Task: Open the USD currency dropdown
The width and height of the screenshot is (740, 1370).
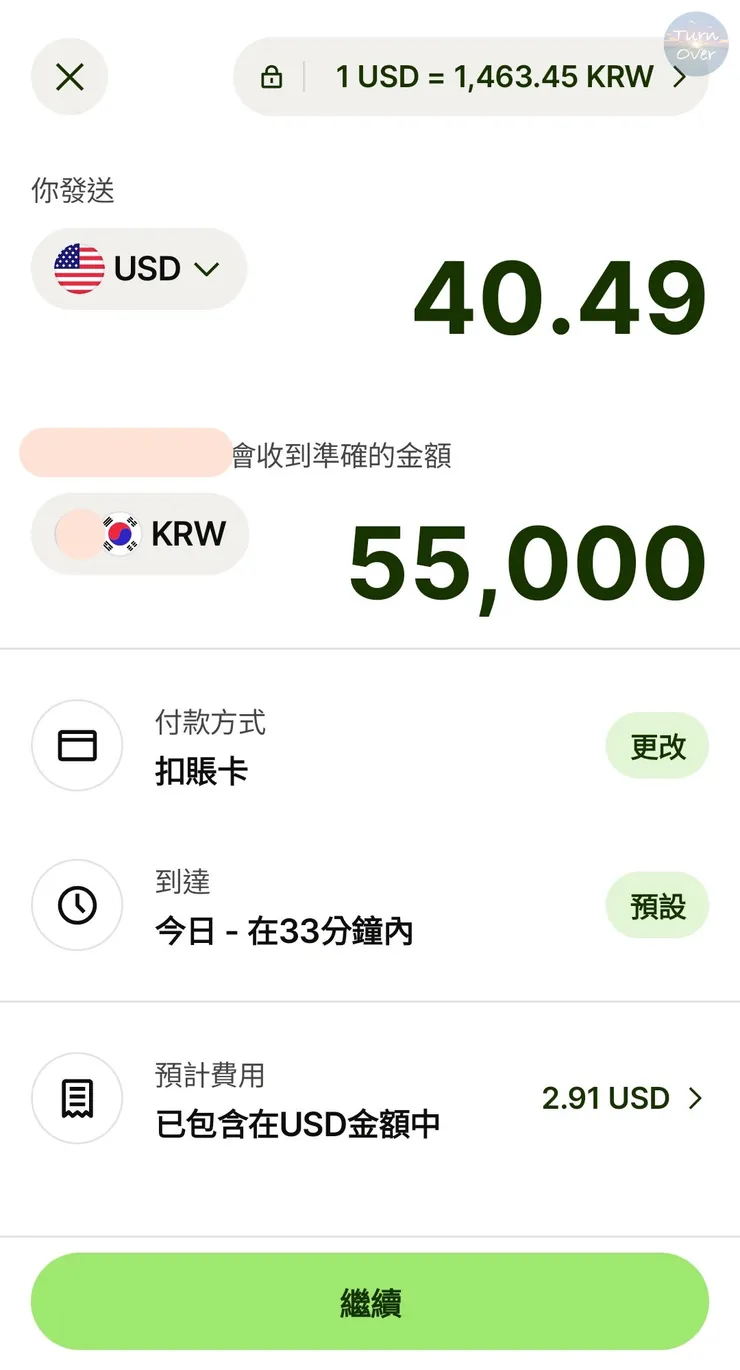Action: 207,268
